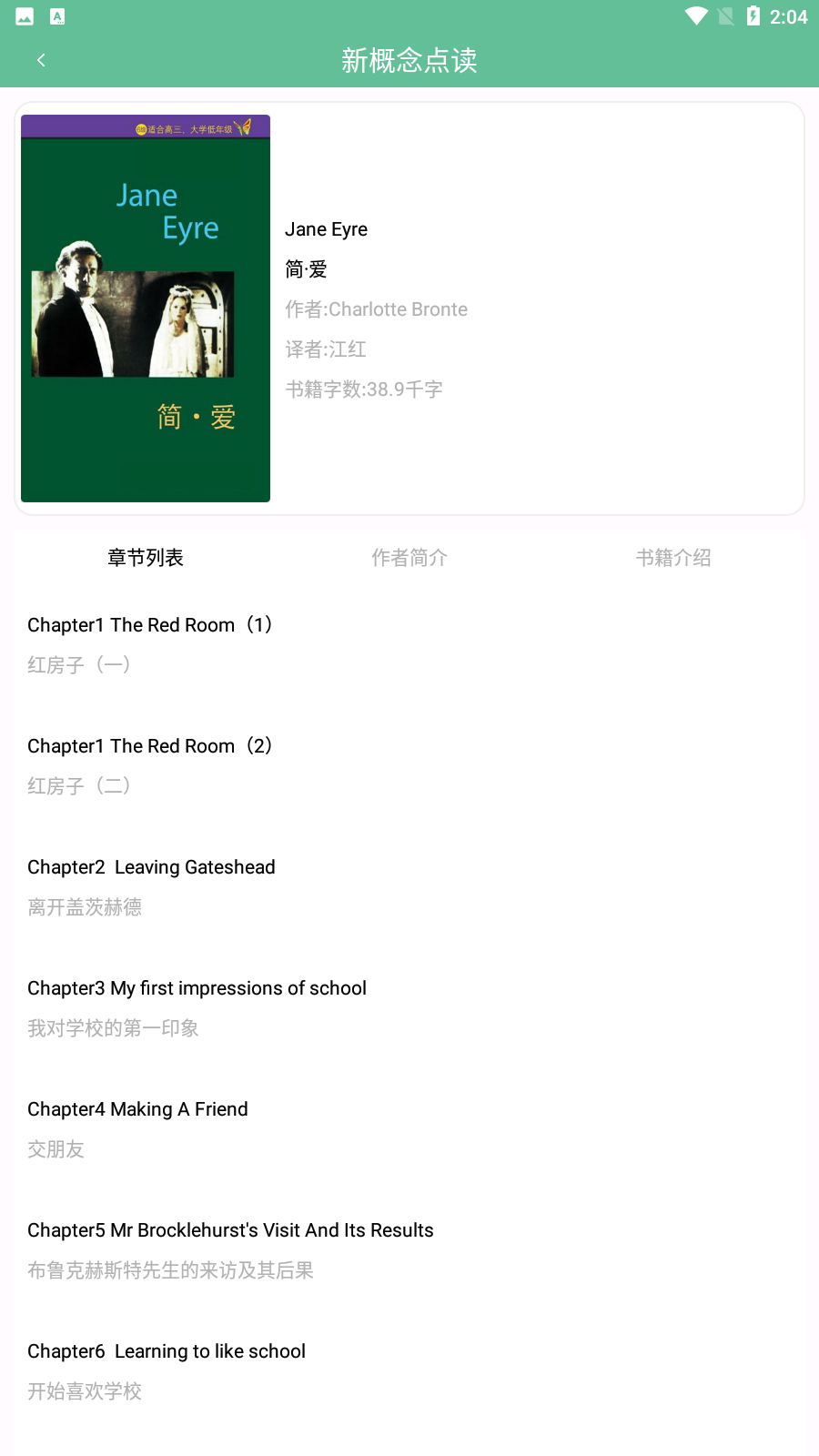This screenshot has height=1456, width=819.
Task: Go back using the top-left arrow
Action: tap(41, 60)
